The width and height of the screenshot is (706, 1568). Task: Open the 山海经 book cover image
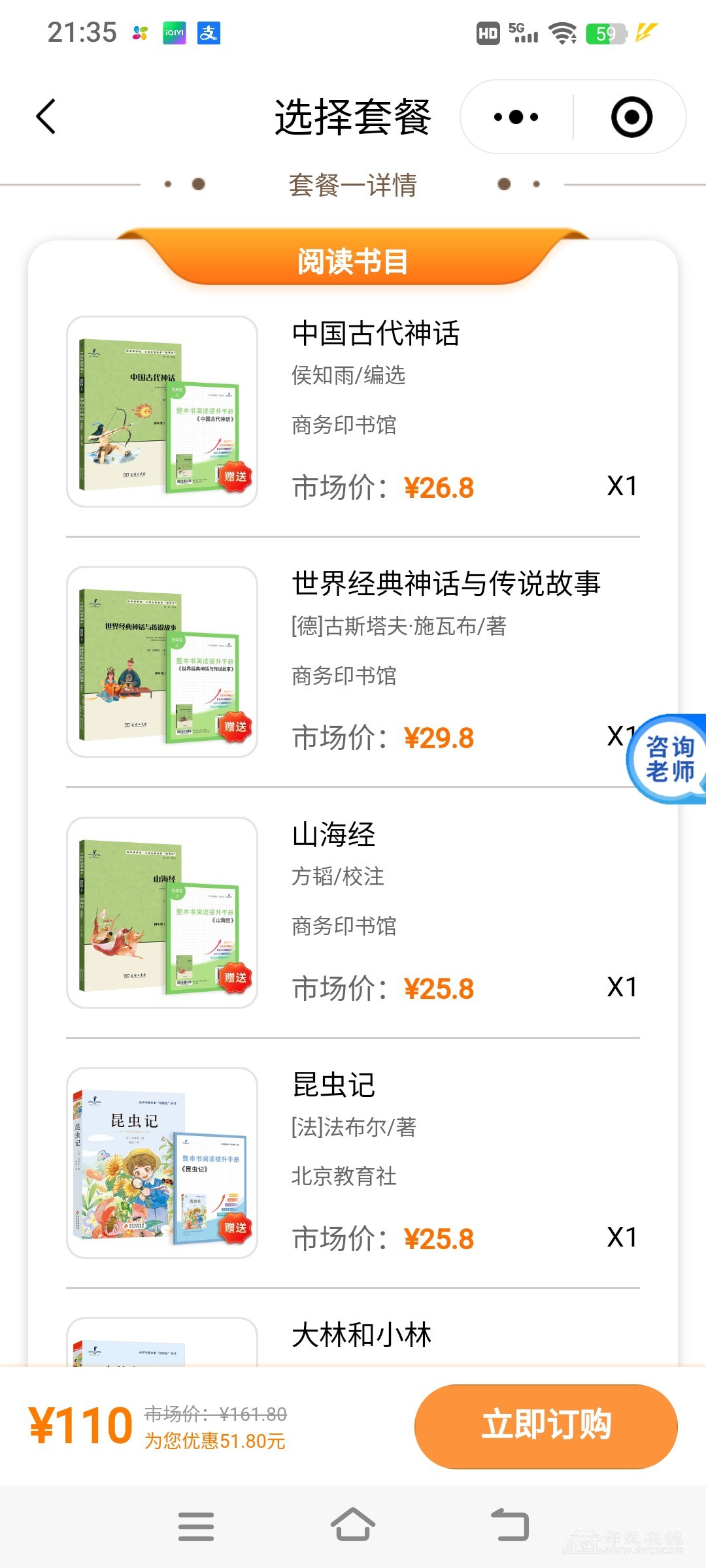click(x=162, y=912)
